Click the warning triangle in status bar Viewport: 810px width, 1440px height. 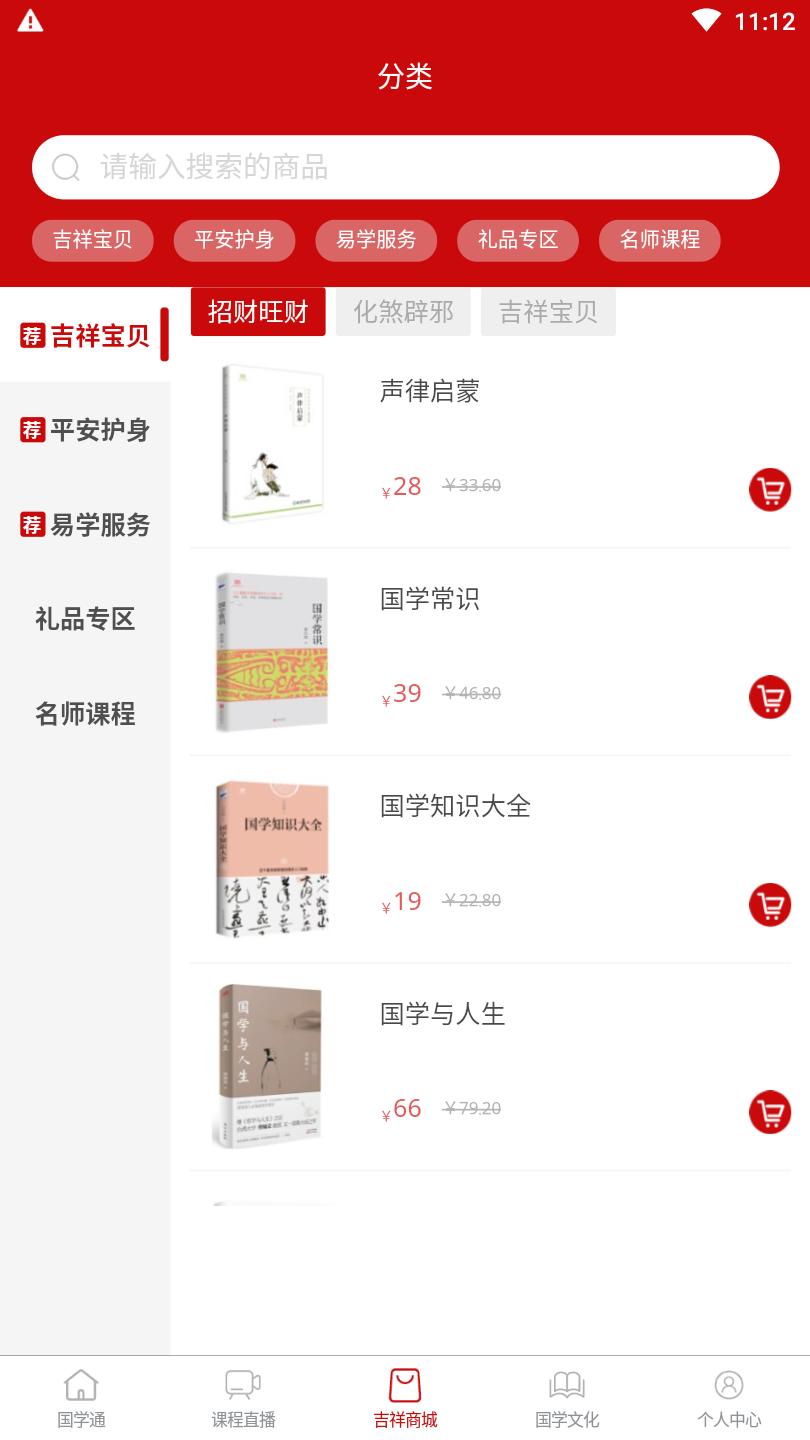click(30, 19)
